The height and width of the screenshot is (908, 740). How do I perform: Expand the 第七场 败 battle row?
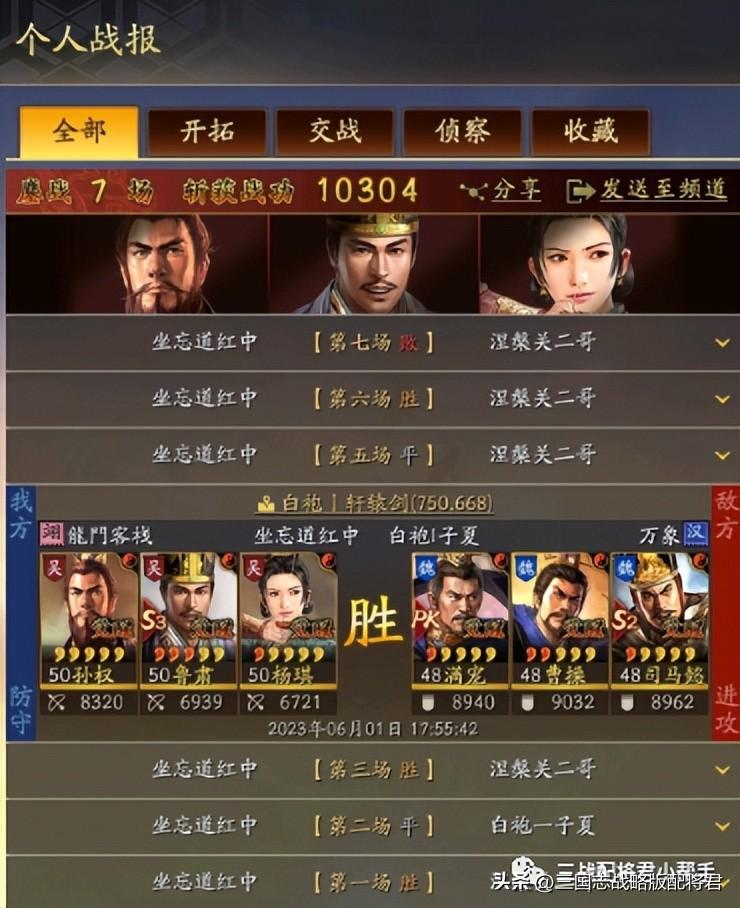click(x=722, y=342)
